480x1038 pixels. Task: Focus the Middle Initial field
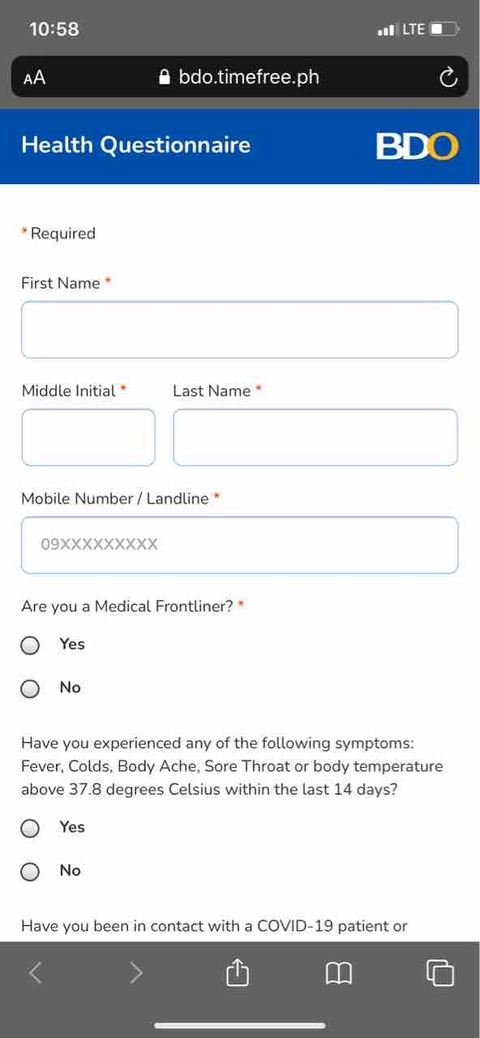tap(88, 437)
